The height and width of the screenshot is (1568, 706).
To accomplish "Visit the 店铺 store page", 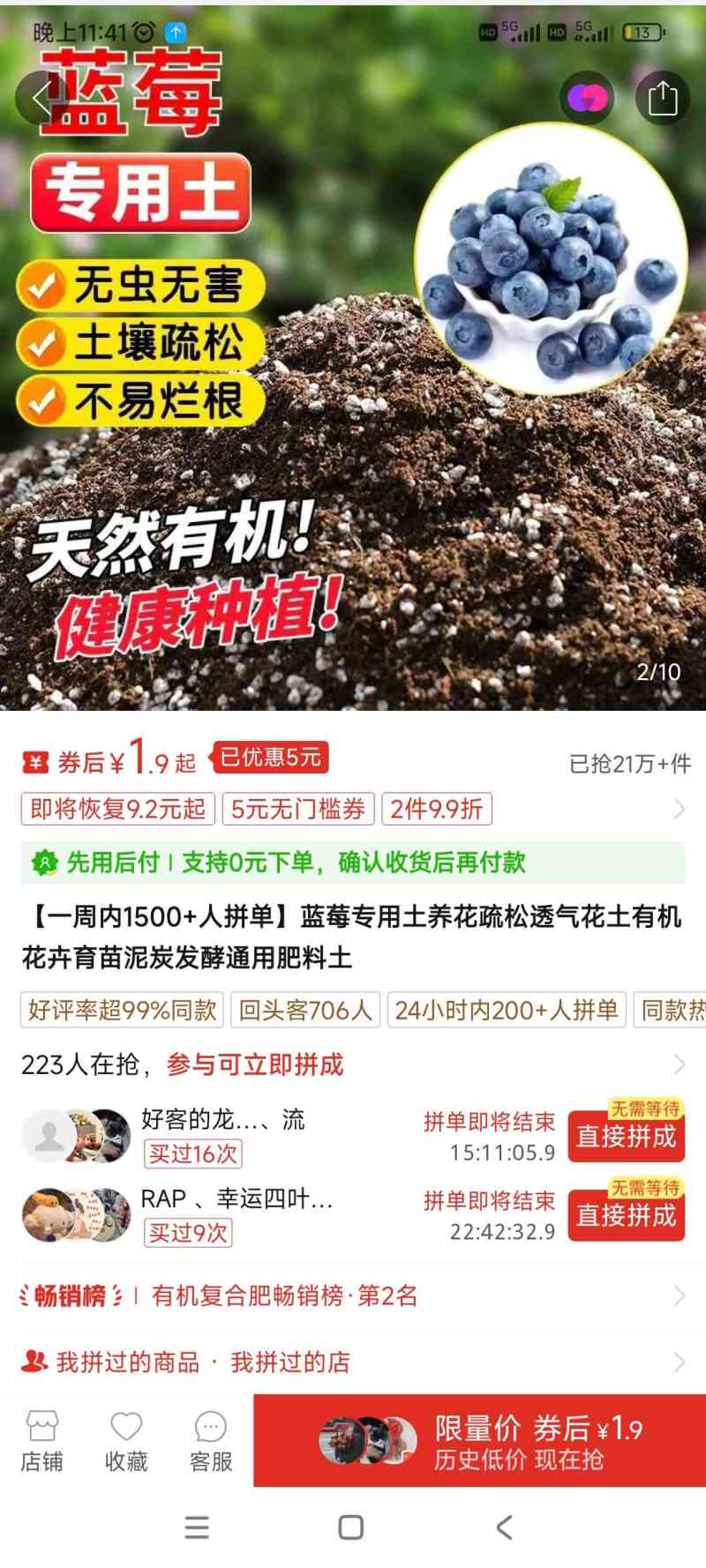I will click(41, 1441).
